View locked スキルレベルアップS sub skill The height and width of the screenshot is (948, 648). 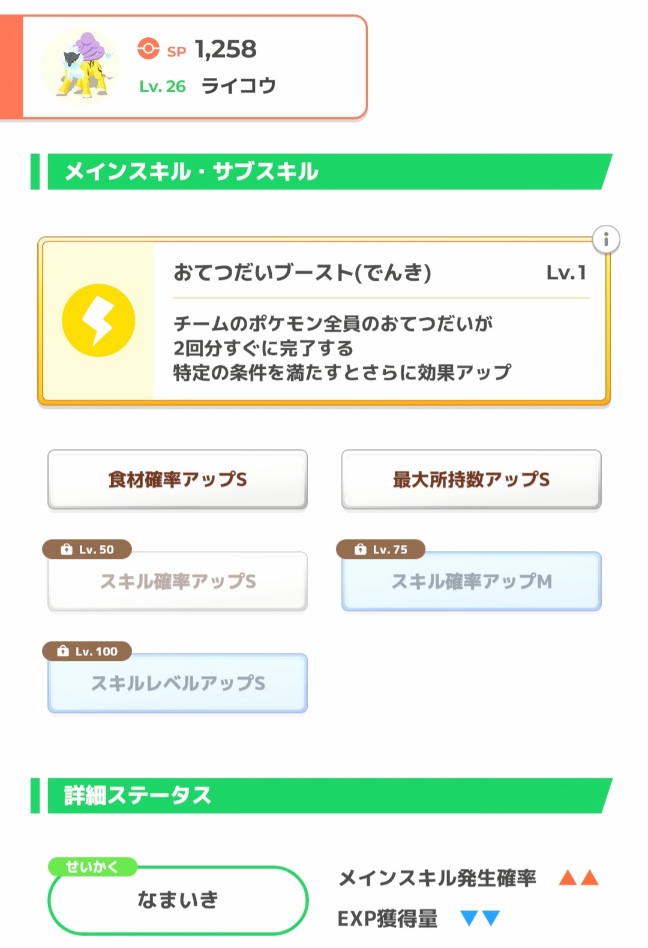click(x=177, y=684)
